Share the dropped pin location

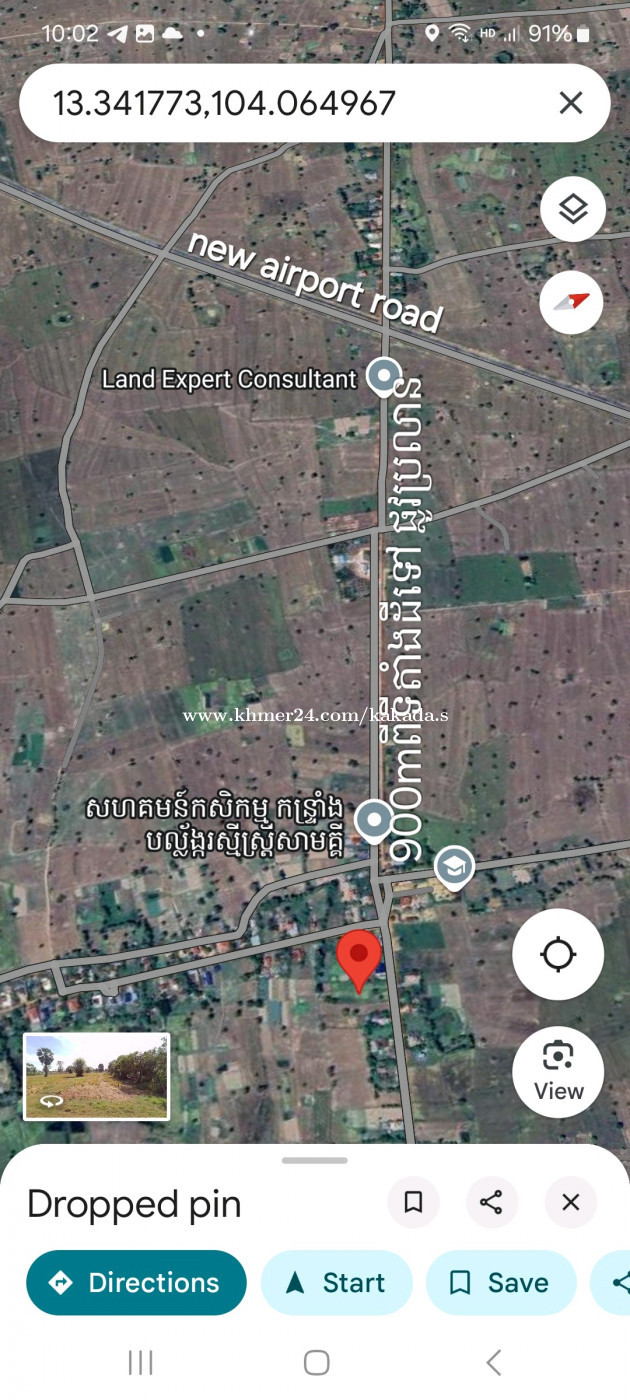click(x=491, y=1202)
